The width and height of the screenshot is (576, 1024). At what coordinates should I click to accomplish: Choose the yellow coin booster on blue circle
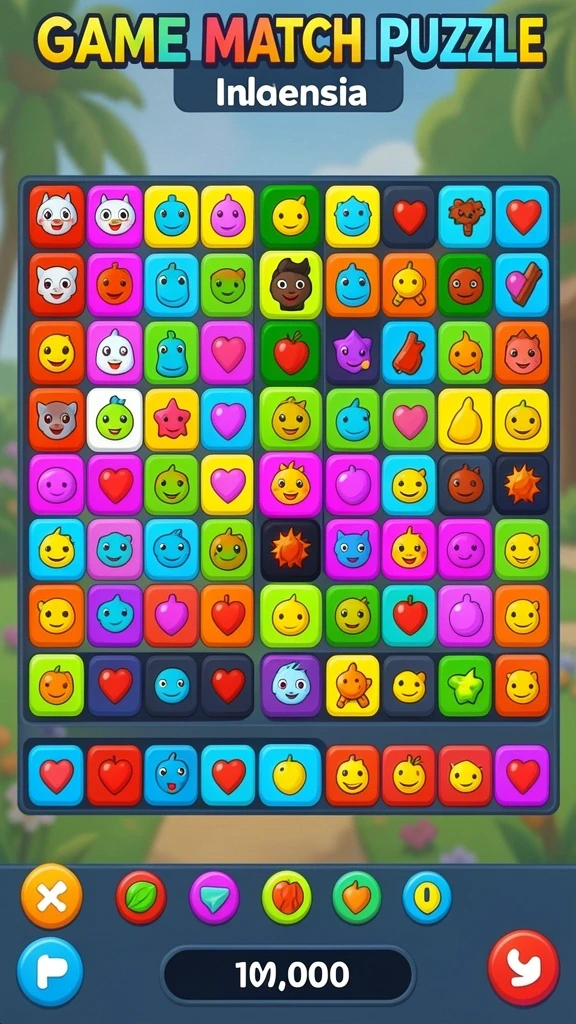pyautogui.click(x=426, y=897)
